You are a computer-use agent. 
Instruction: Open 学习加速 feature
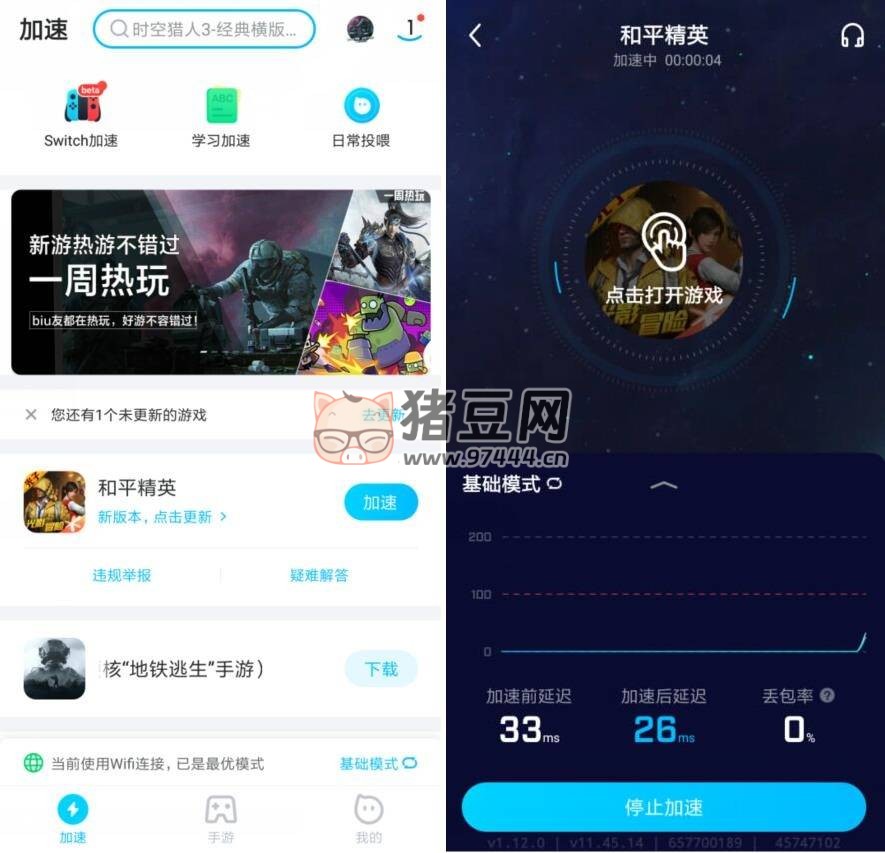[x=221, y=117]
